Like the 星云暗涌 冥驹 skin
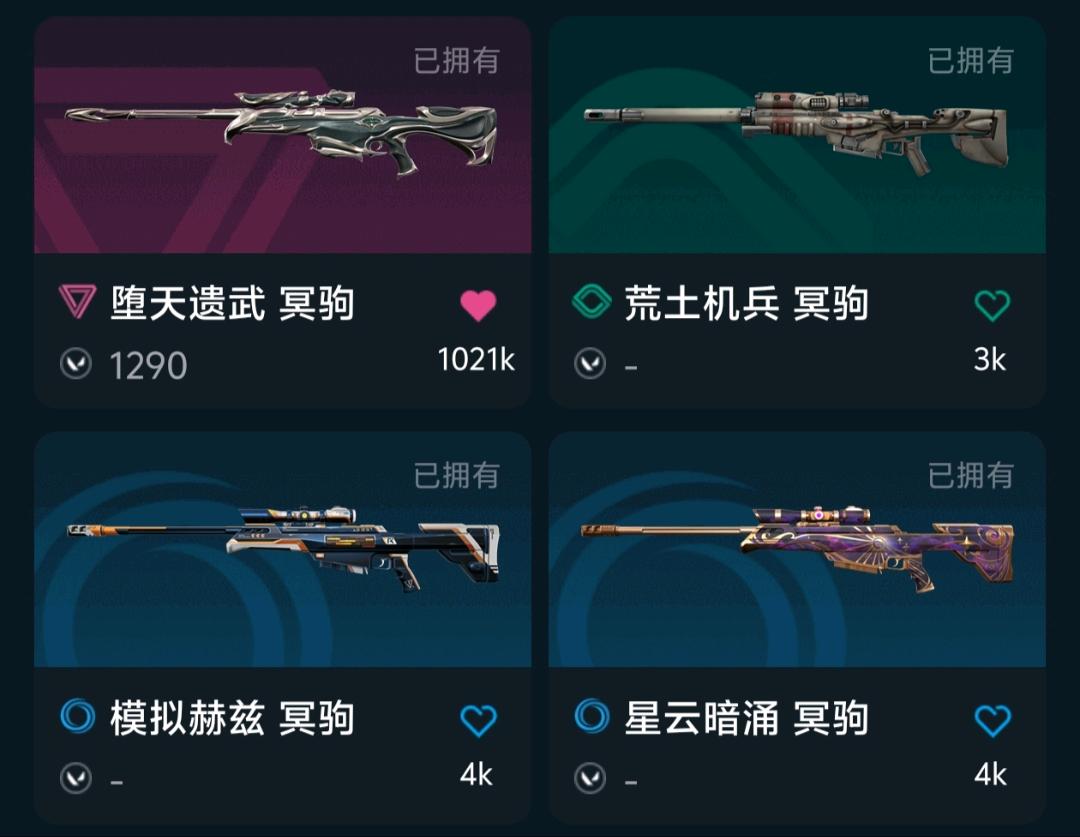Screen dimensions: 1080x837 click(993, 721)
